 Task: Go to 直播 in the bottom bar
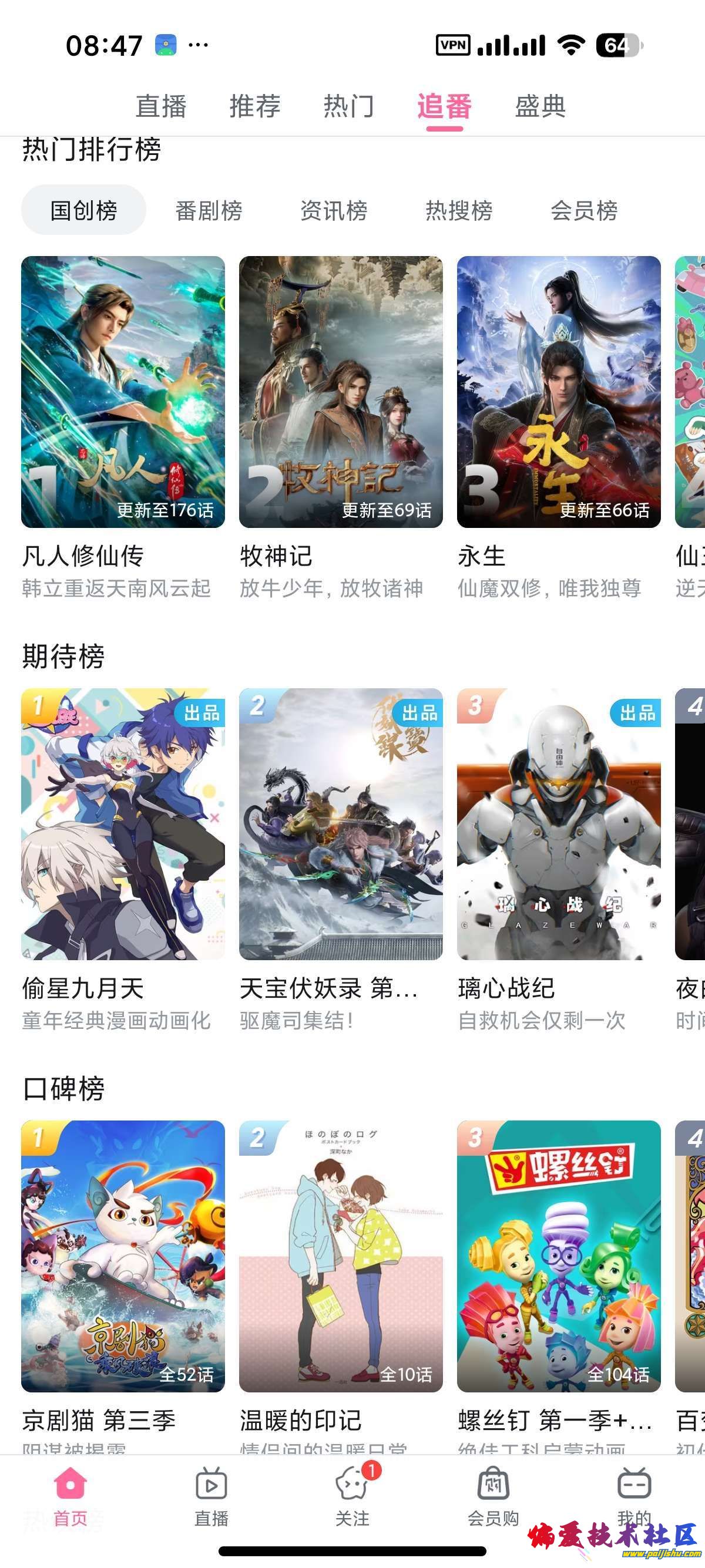click(x=211, y=1495)
